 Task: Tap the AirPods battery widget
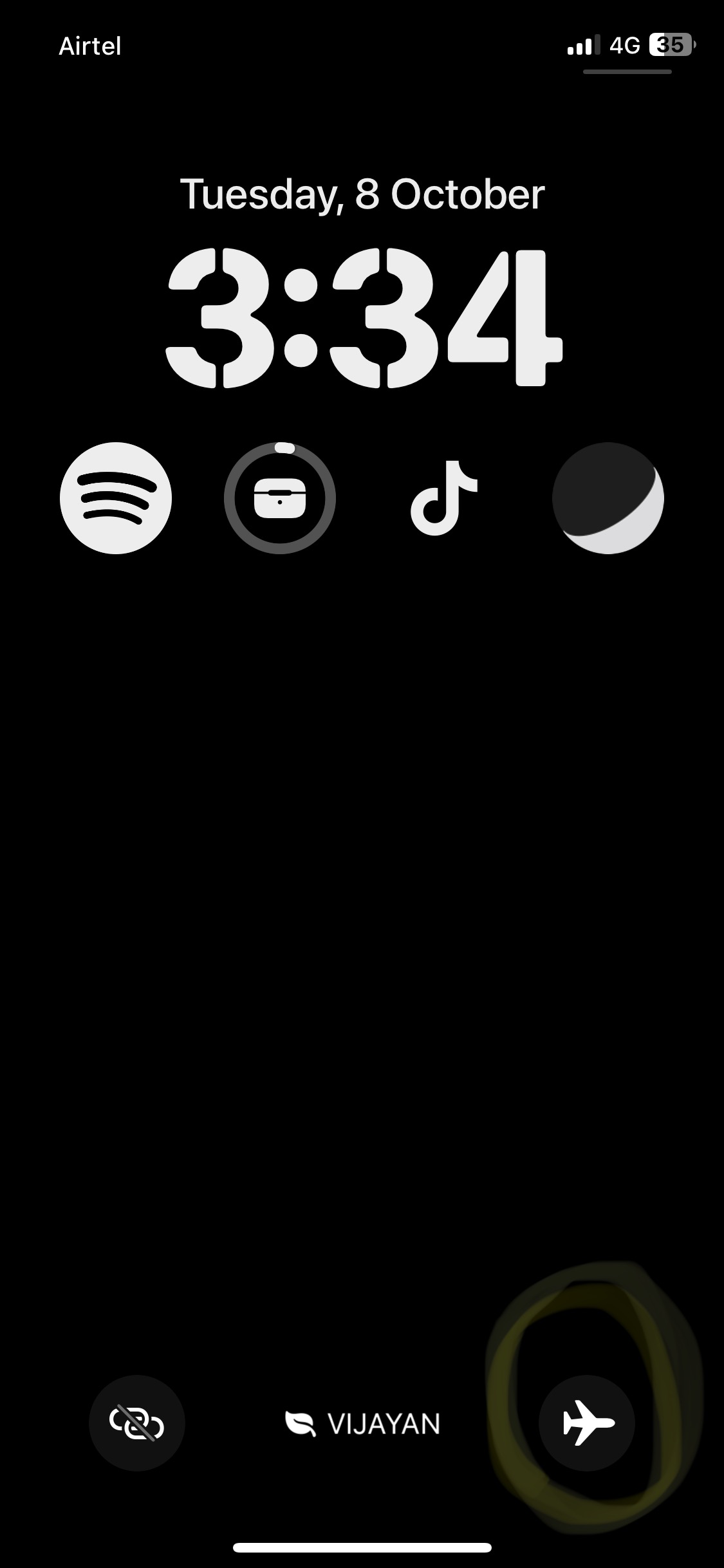coord(280,498)
